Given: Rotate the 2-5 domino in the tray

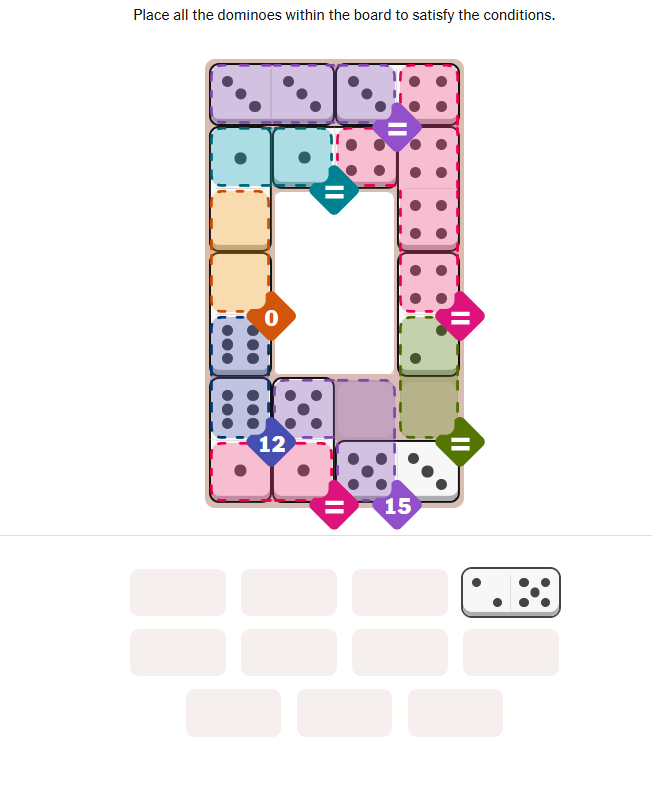Looking at the screenshot, I should (x=511, y=592).
